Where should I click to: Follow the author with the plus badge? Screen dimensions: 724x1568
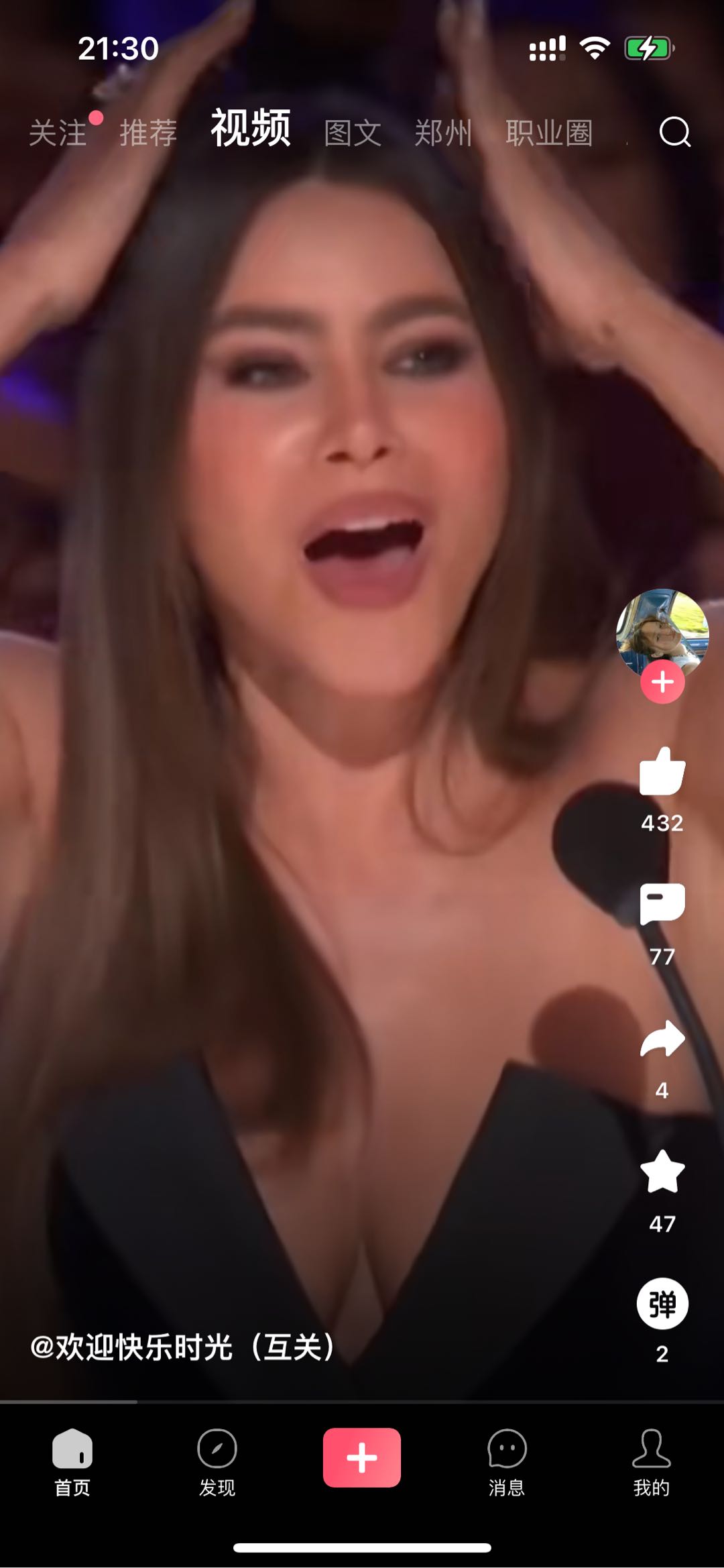pyautogui.click(x=662, y=682)
